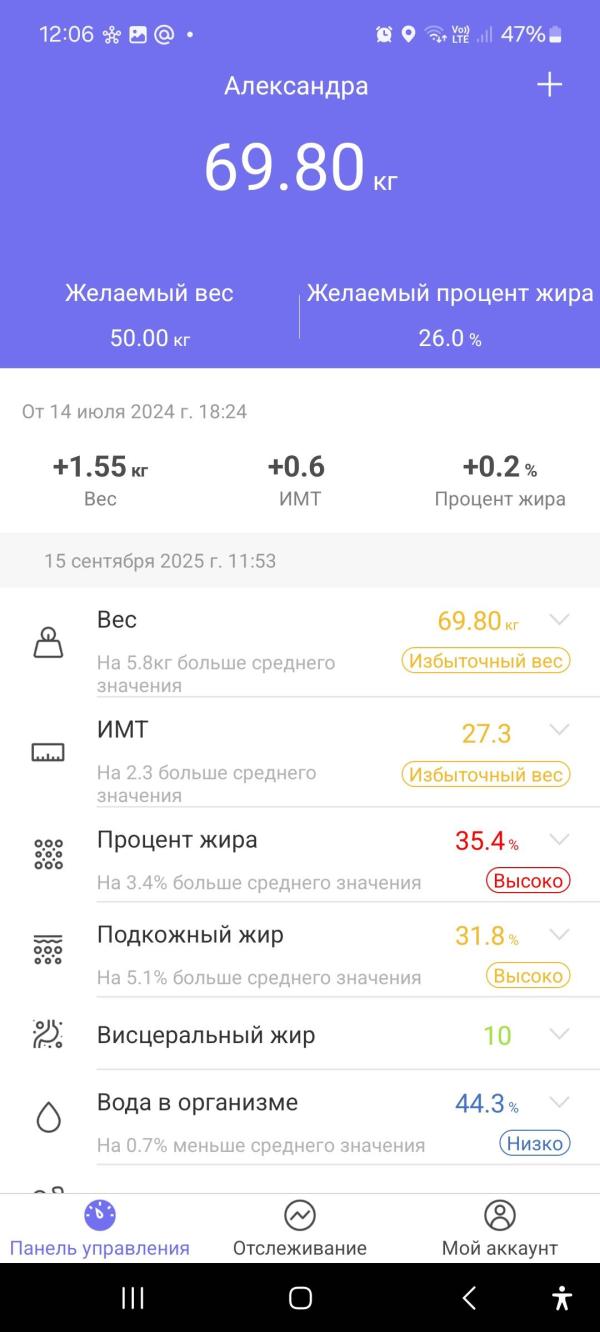The width and height of the screenshot is (600, 1332).
Task: Go to the system home screen
Action: pyautogui.click(x=300, y=1298)
